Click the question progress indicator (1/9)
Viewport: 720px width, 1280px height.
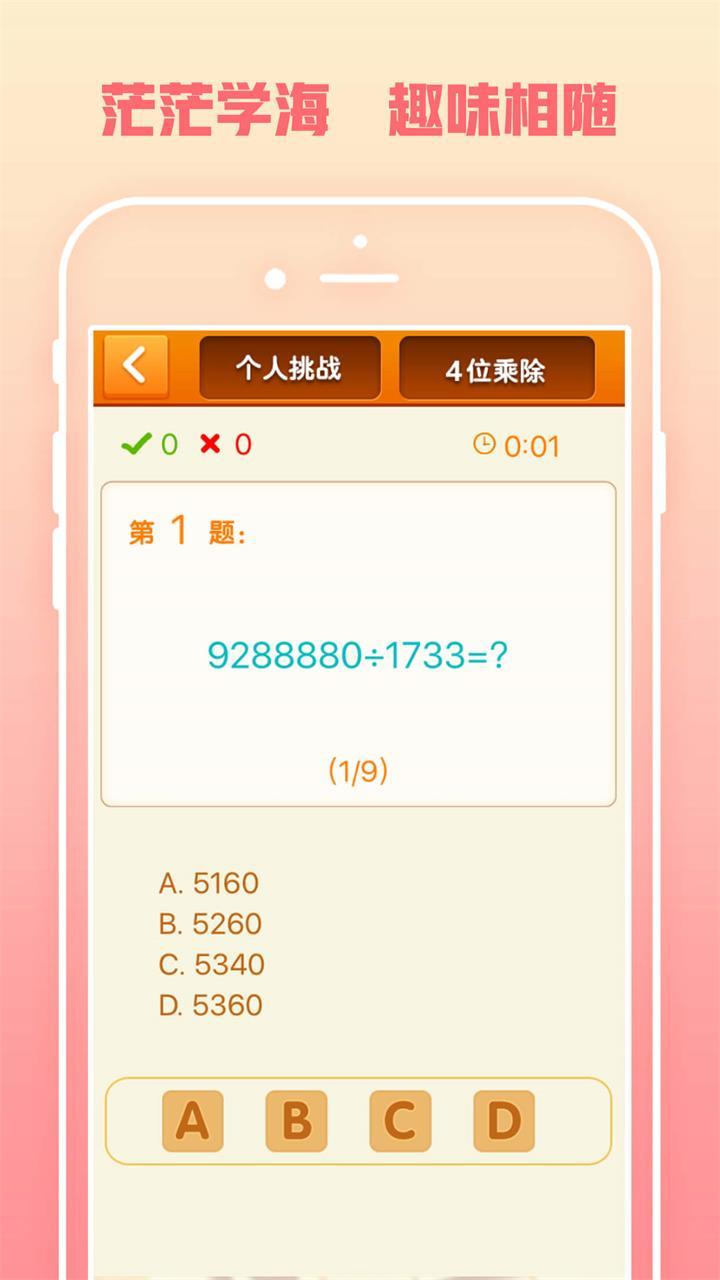tap(357, 768)
